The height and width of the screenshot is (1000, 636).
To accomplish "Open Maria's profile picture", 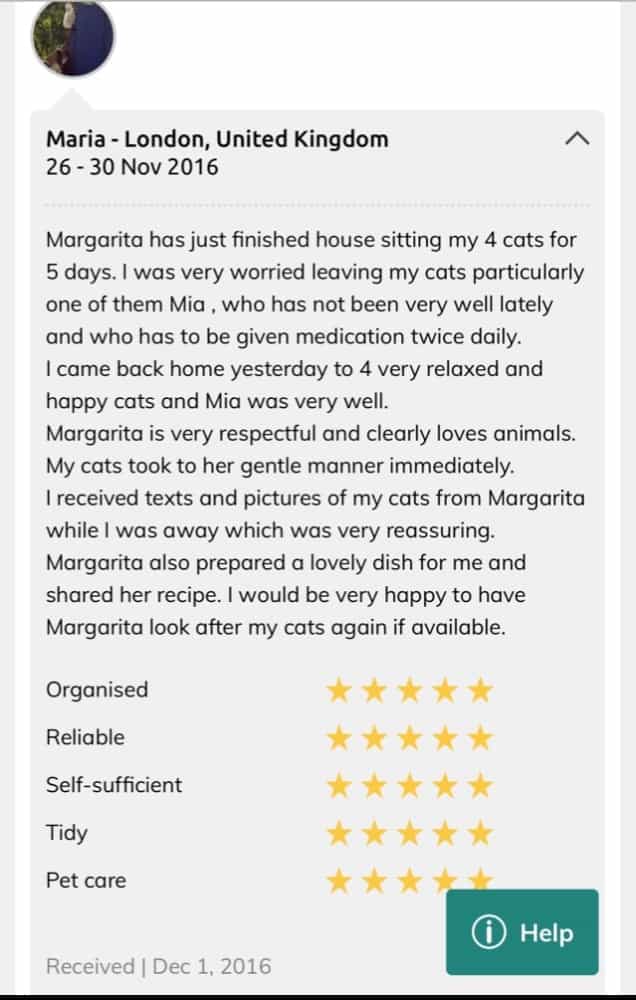I will (x=73, y=38).
